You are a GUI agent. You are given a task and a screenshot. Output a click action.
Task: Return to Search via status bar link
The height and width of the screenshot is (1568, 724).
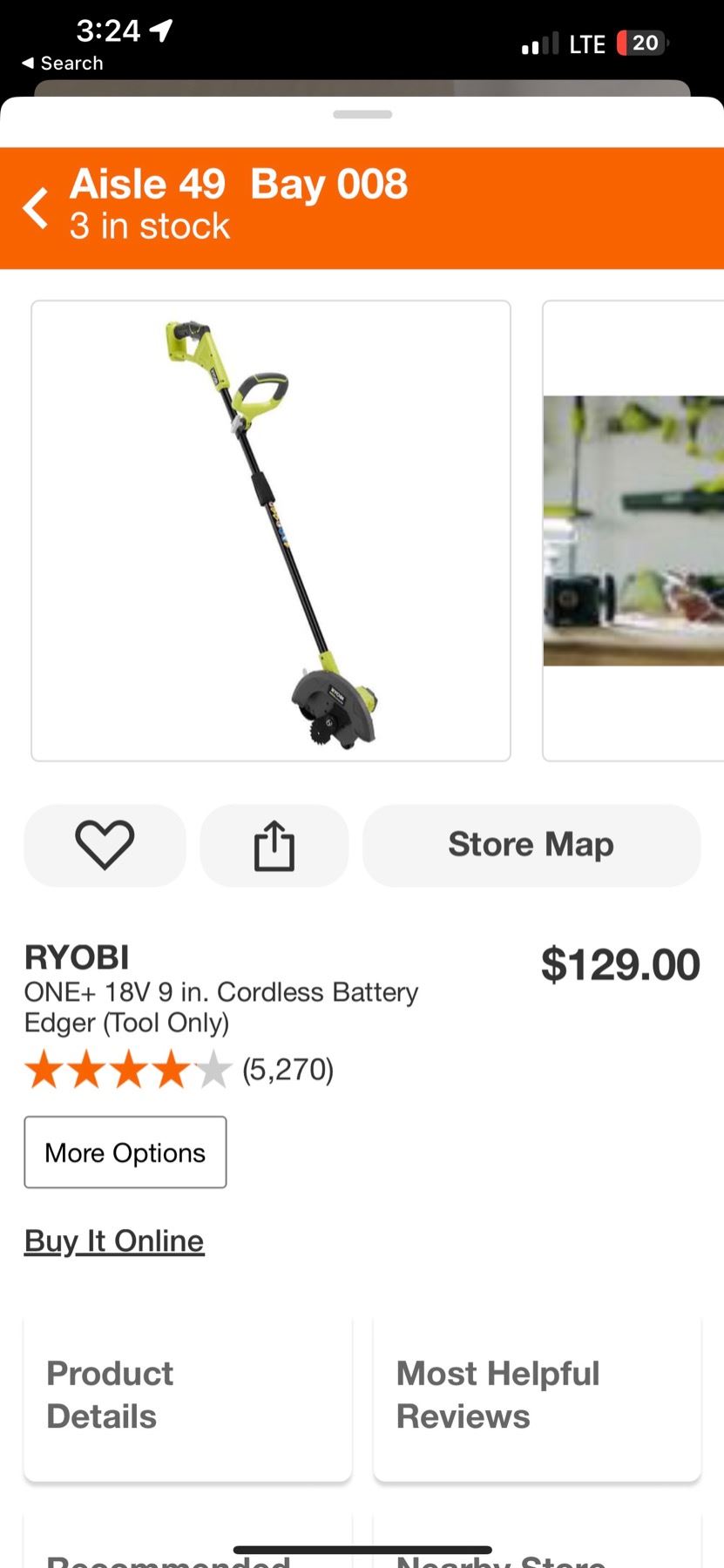point(63,63)
